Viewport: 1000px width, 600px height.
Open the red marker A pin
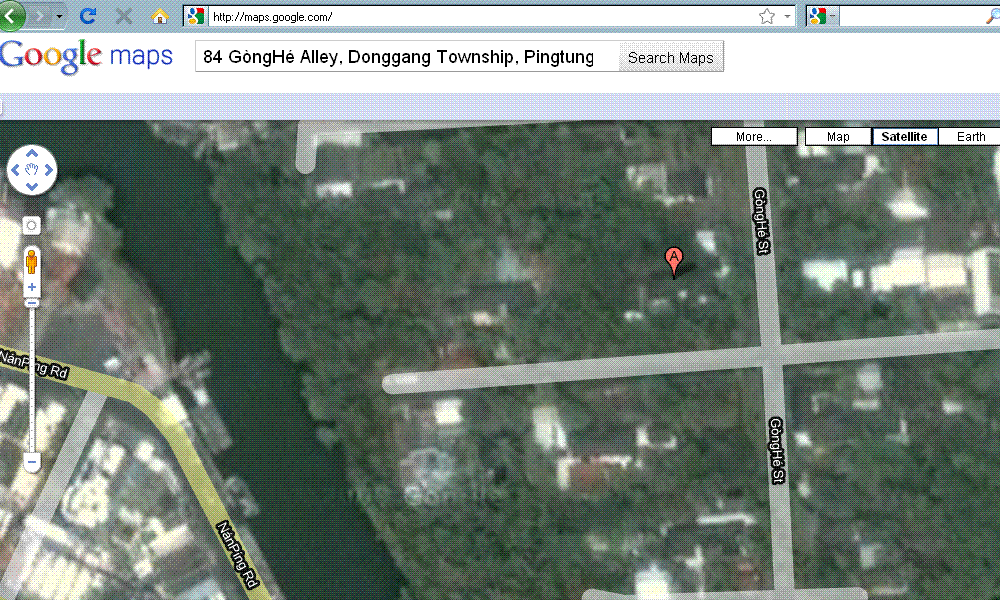[x=673, y=260]
